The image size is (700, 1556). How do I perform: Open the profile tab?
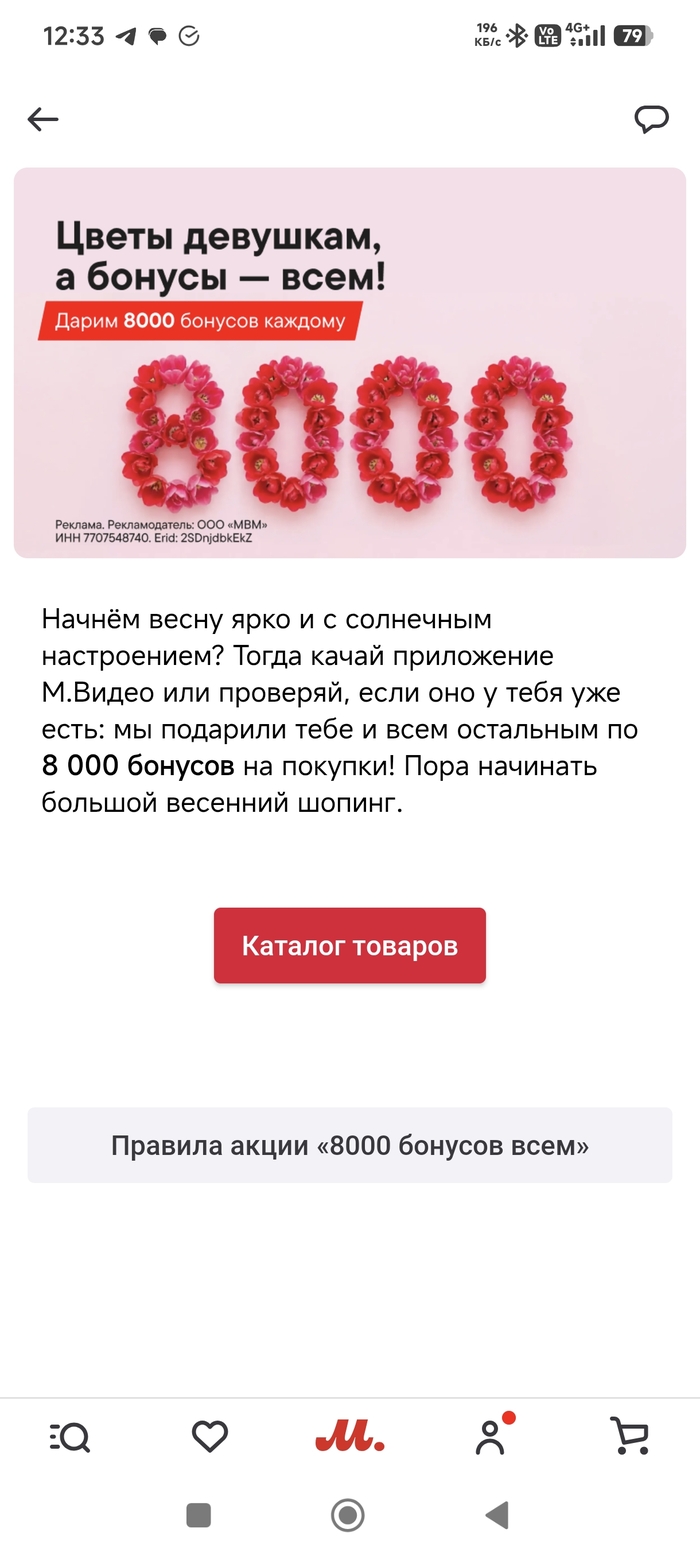tap(490, 1437)
